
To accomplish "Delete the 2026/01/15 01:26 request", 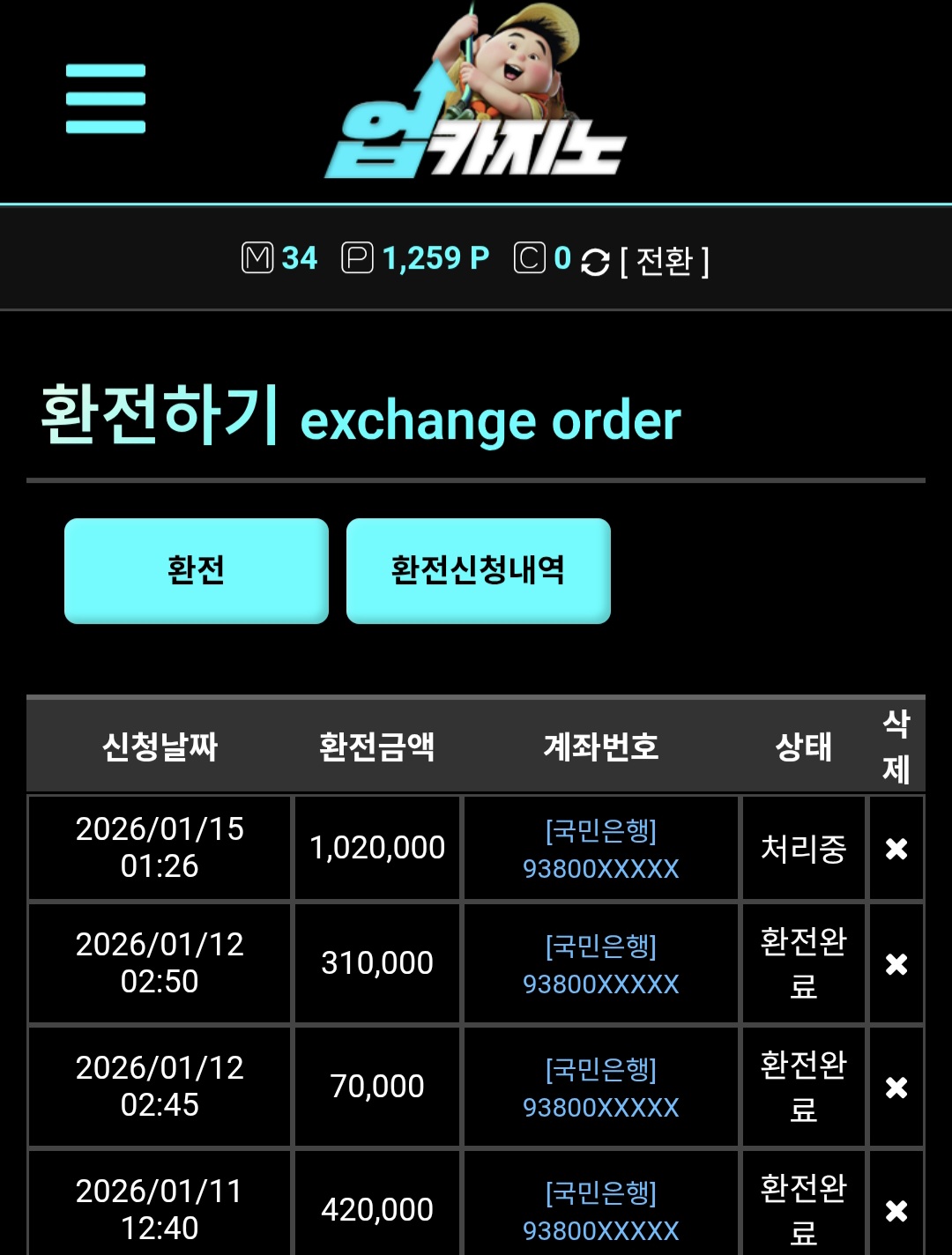I will click(x=896, y=848).
